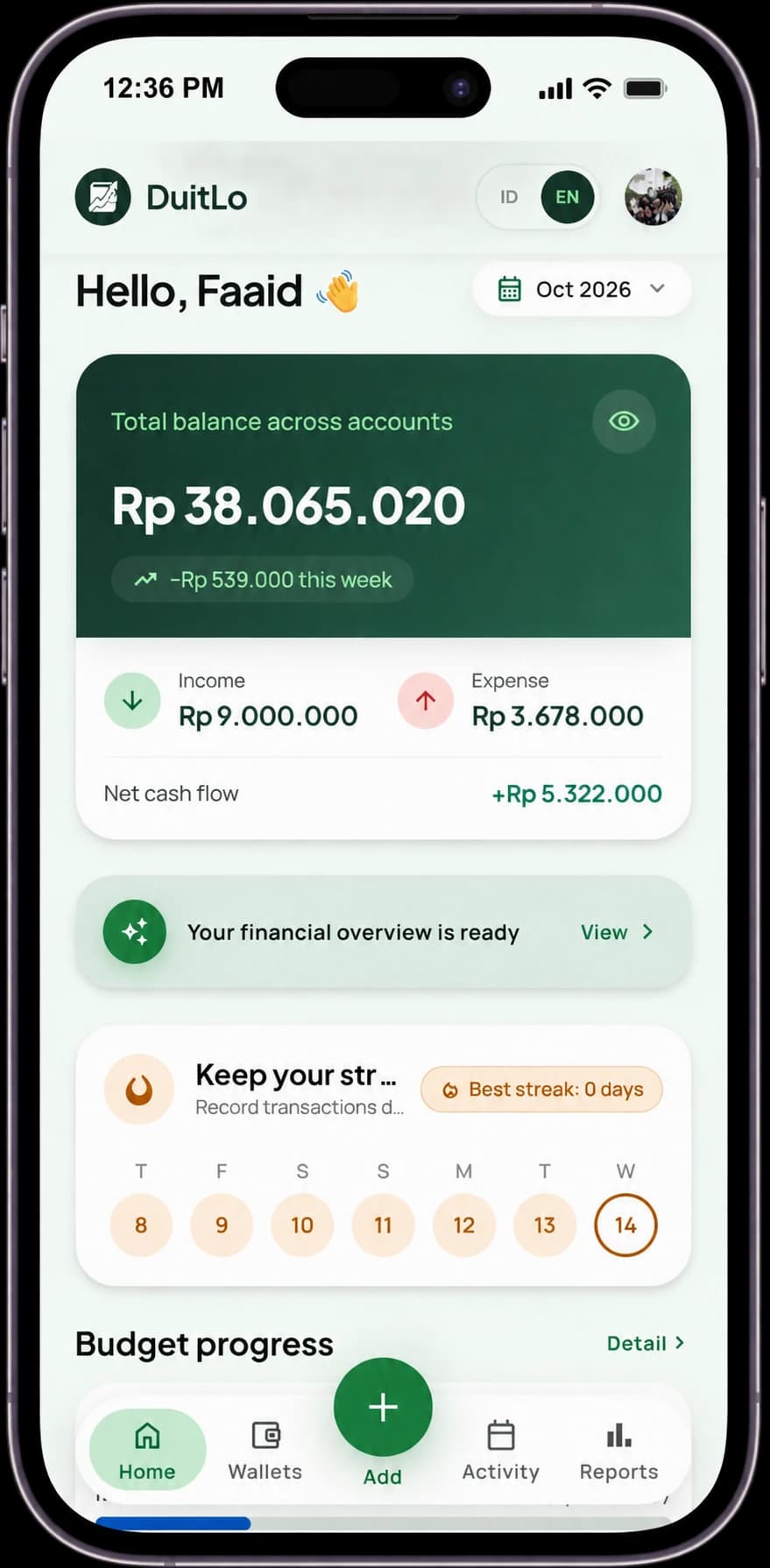The width and height of the screenshot is (770, 1568).
Task: Switch to the Wallets tab
Action: click(x=265, y=1451)
